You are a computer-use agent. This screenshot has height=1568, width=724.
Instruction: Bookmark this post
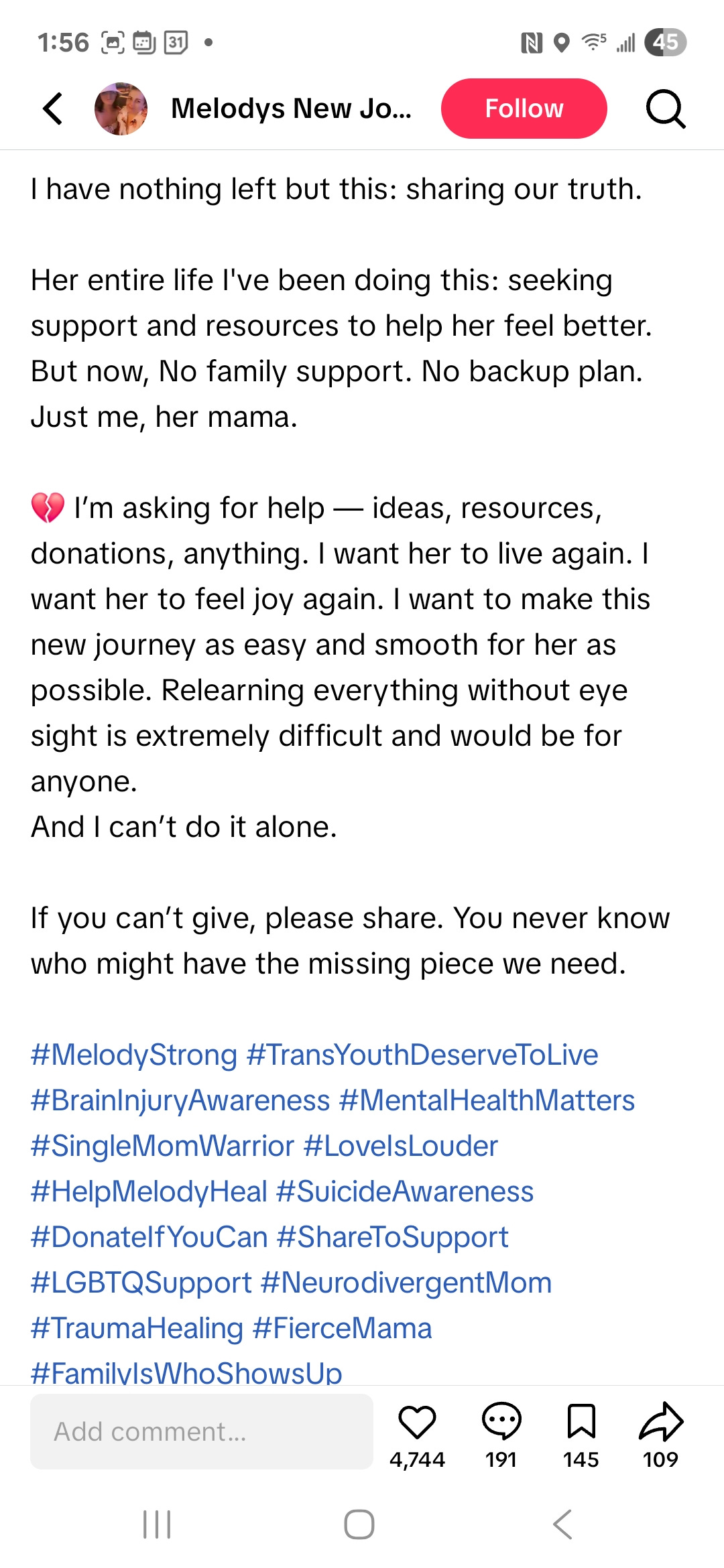[x=581, y=1422]
